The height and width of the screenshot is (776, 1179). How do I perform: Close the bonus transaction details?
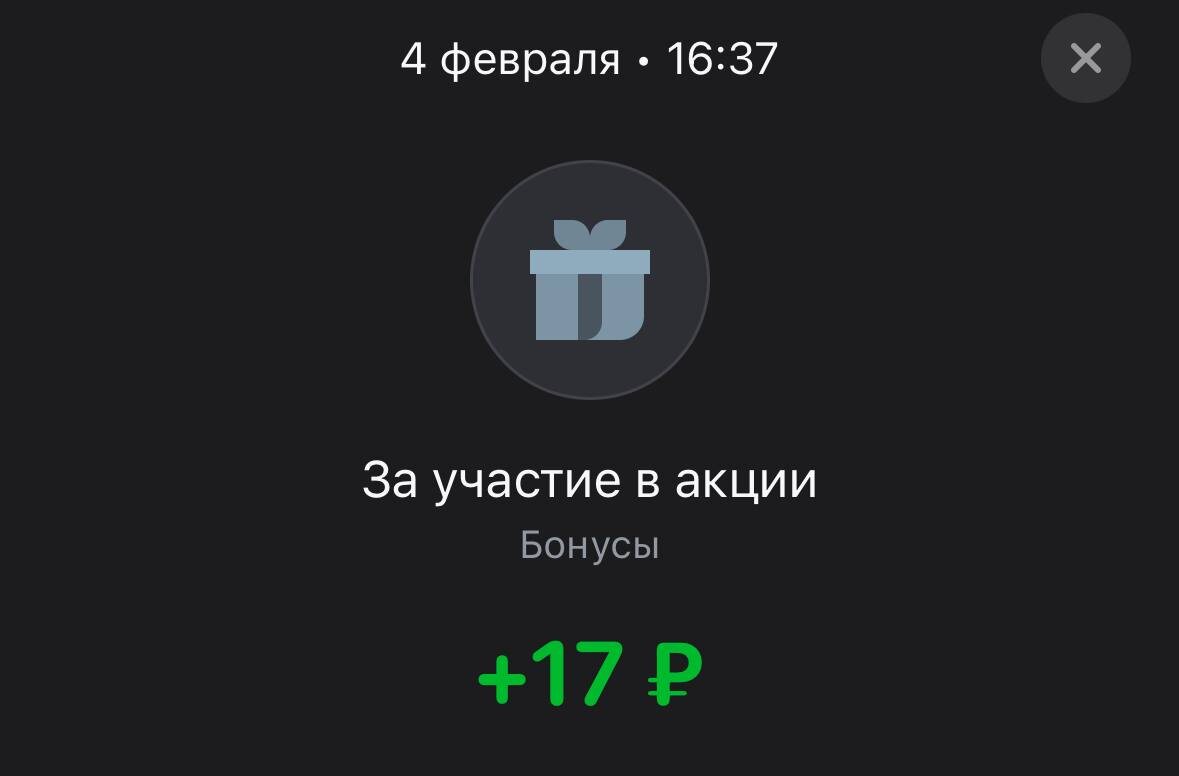click(1085, 59)
